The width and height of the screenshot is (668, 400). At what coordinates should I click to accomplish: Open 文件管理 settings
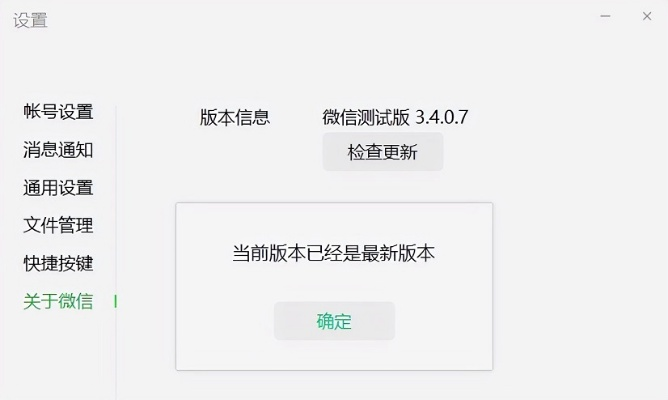coord(58,225)
